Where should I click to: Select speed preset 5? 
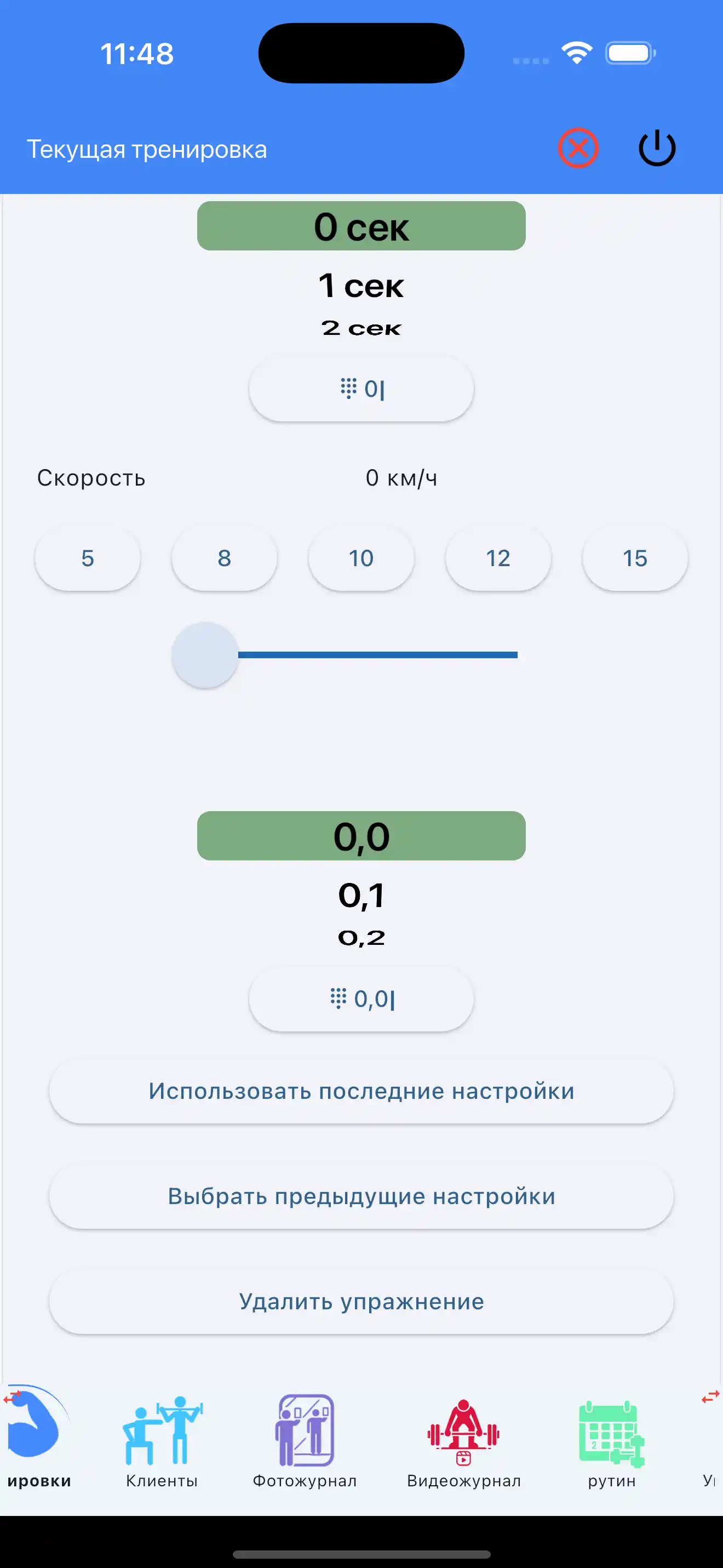87,557
